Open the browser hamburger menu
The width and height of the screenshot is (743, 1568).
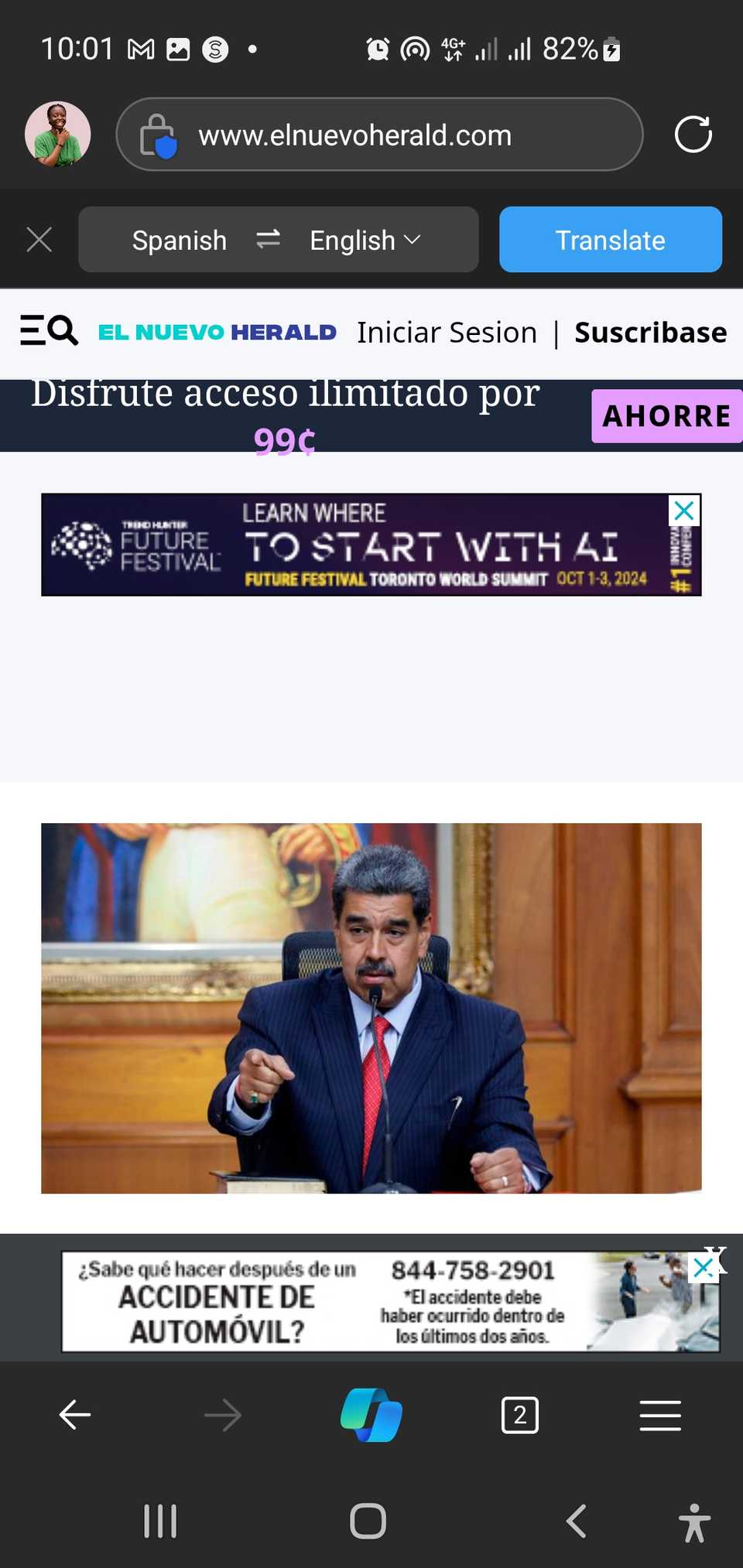(659, 1415)
